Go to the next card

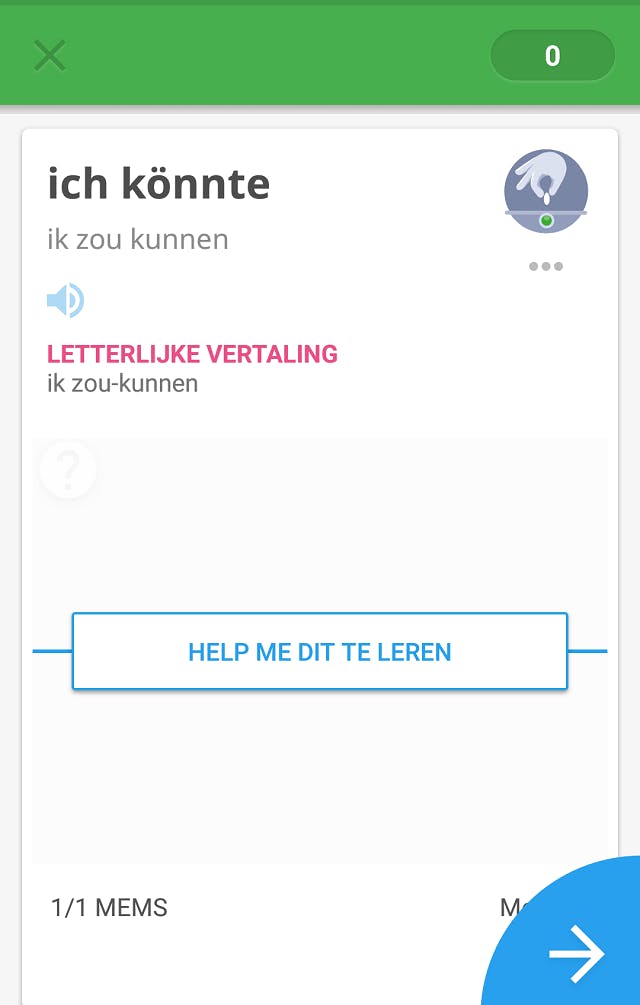(577, 954)
